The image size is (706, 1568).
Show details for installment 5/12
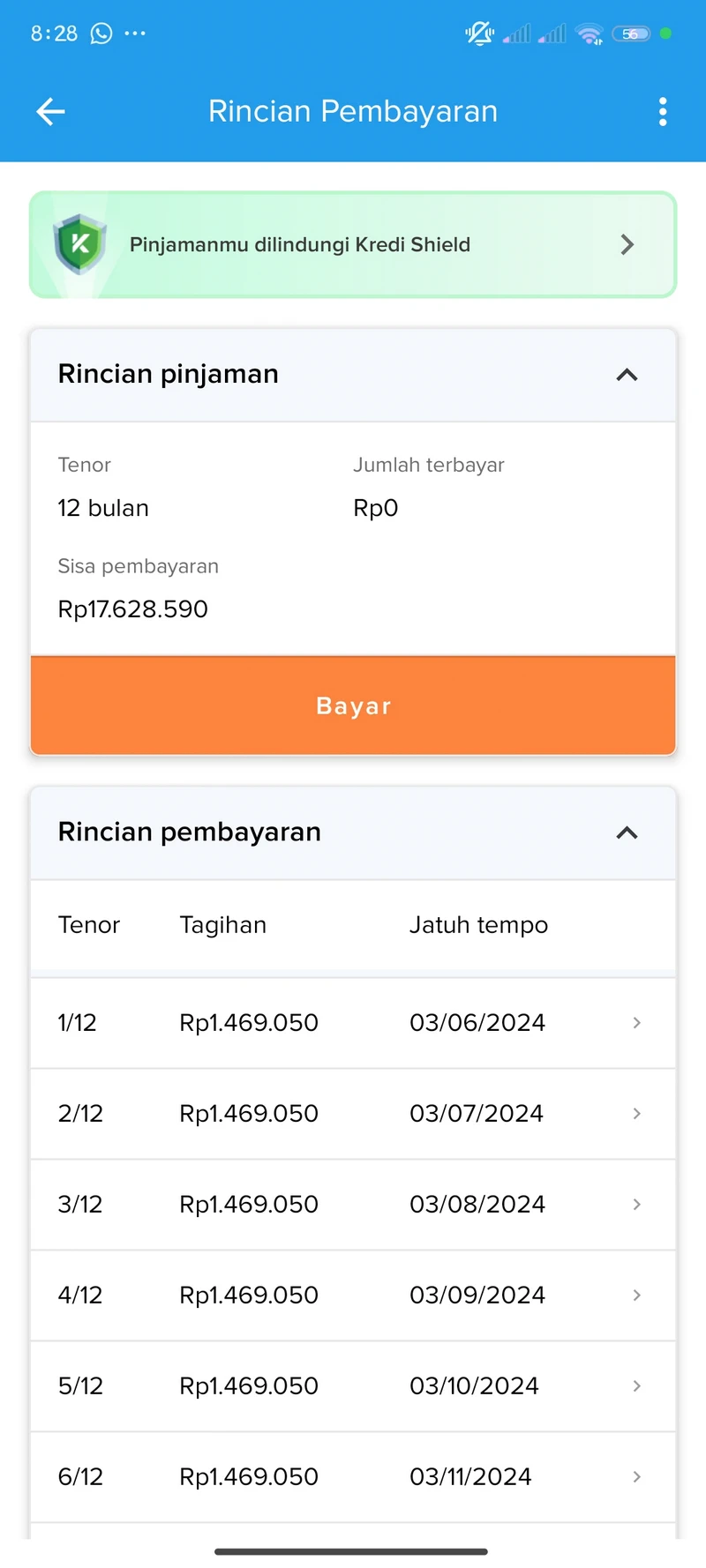click(x=353, y=1386)
